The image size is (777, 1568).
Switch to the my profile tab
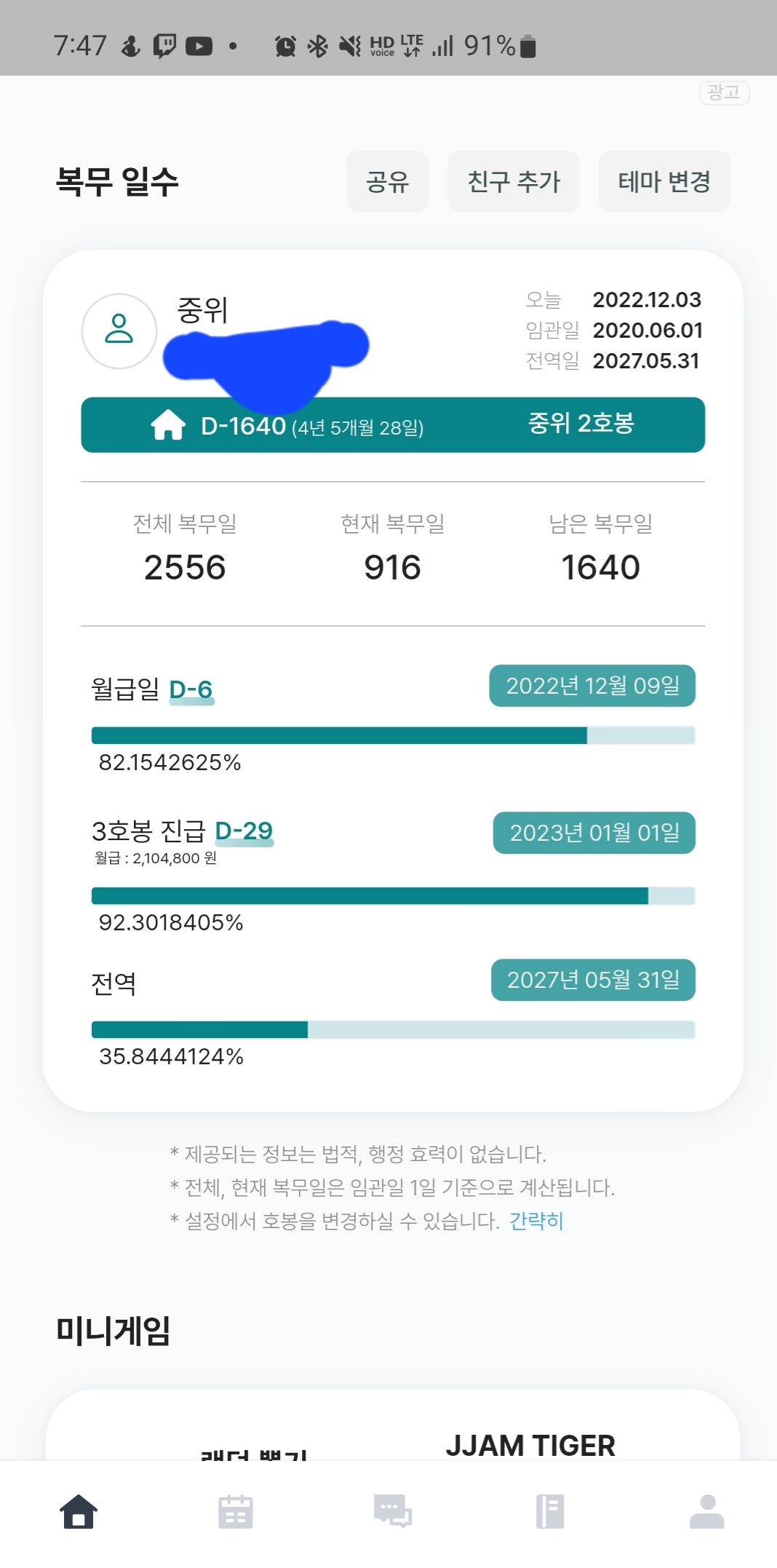[706, 1511]
